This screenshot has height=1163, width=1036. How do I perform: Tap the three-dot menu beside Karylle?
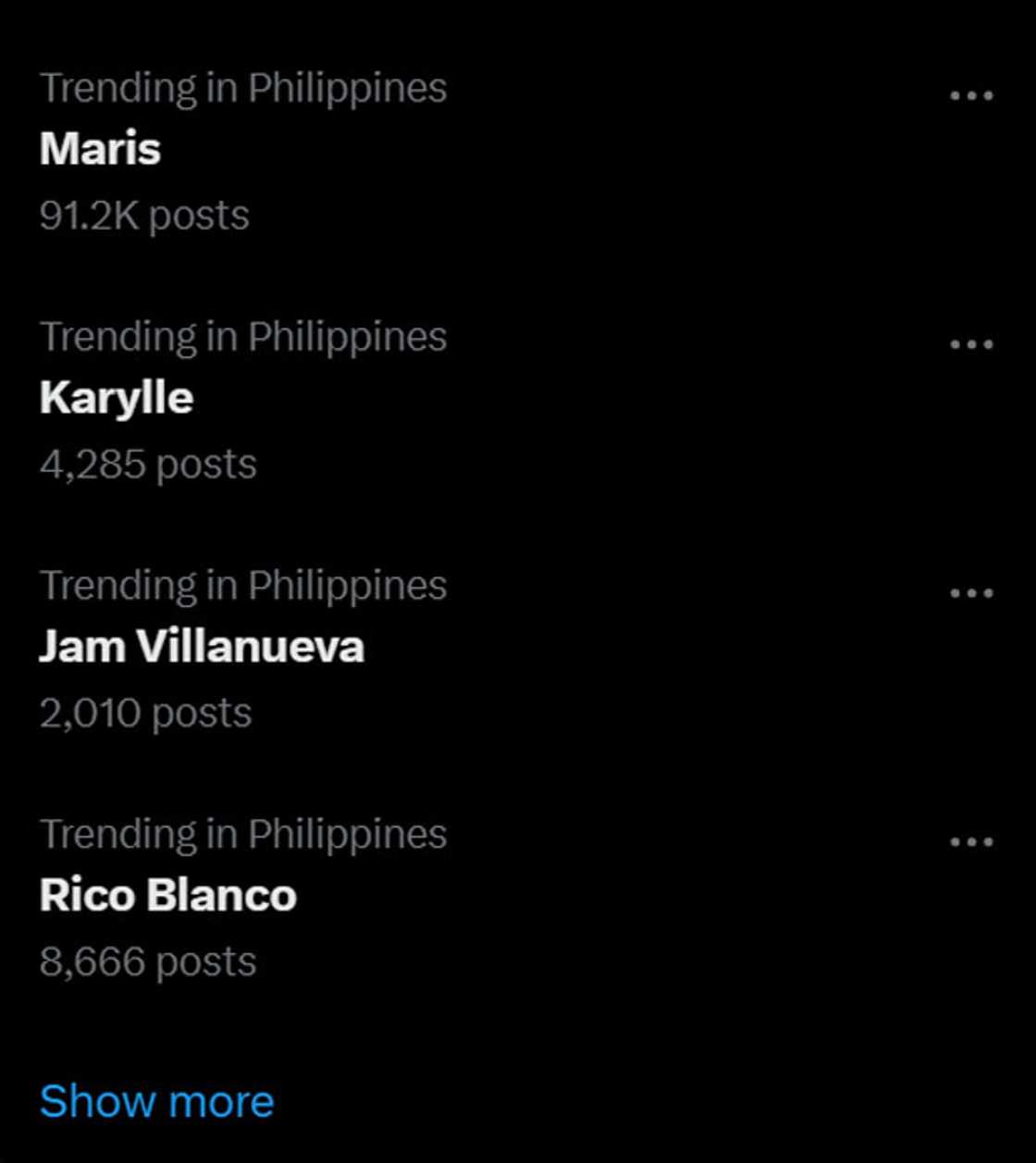971,344
